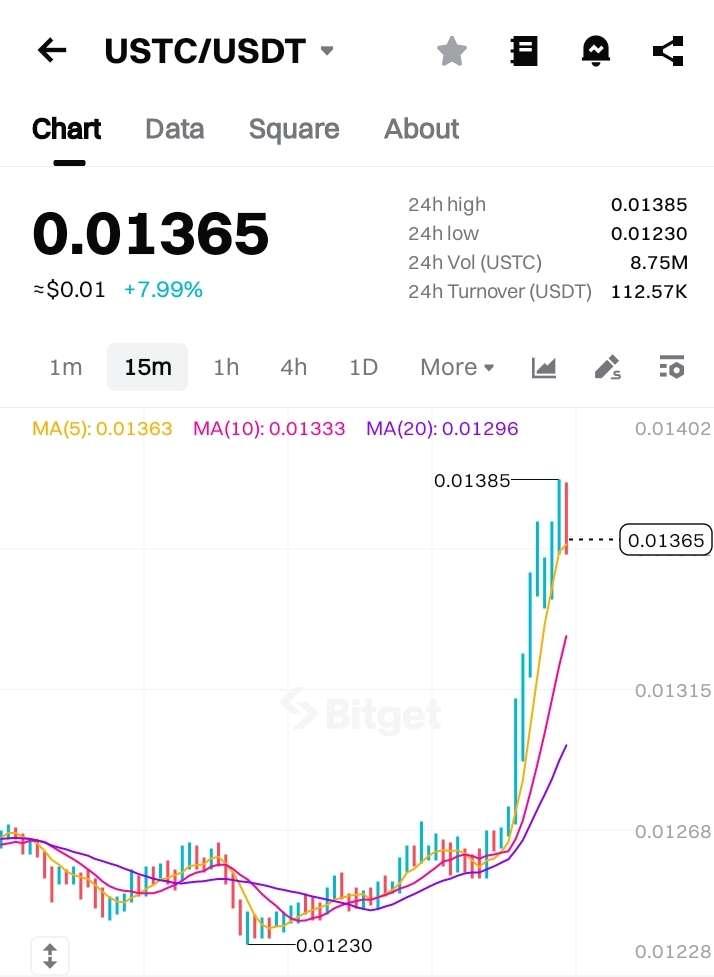Switch chart type with the area chart icon
Screen dimensions: 714x977
pyautogui.click(x=544, y=367)
